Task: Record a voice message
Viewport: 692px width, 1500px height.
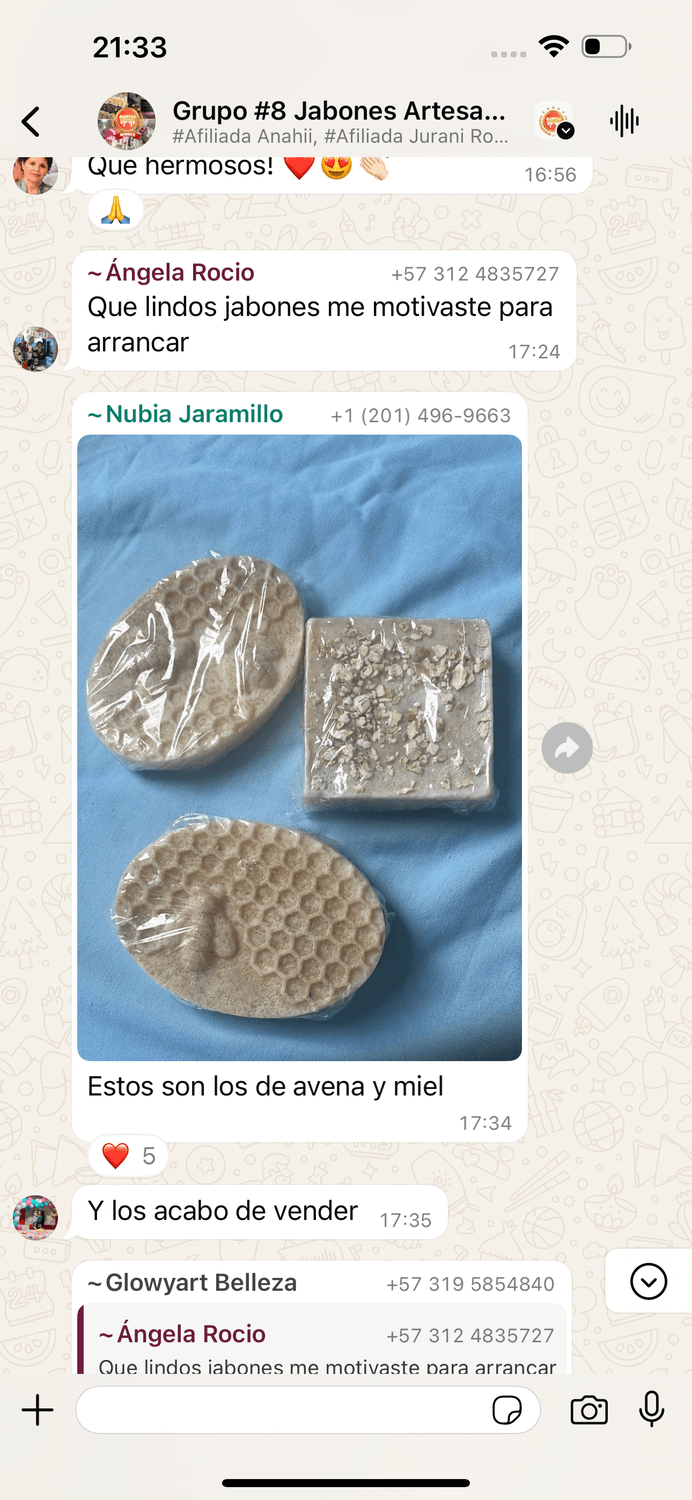Action: 651,1409
